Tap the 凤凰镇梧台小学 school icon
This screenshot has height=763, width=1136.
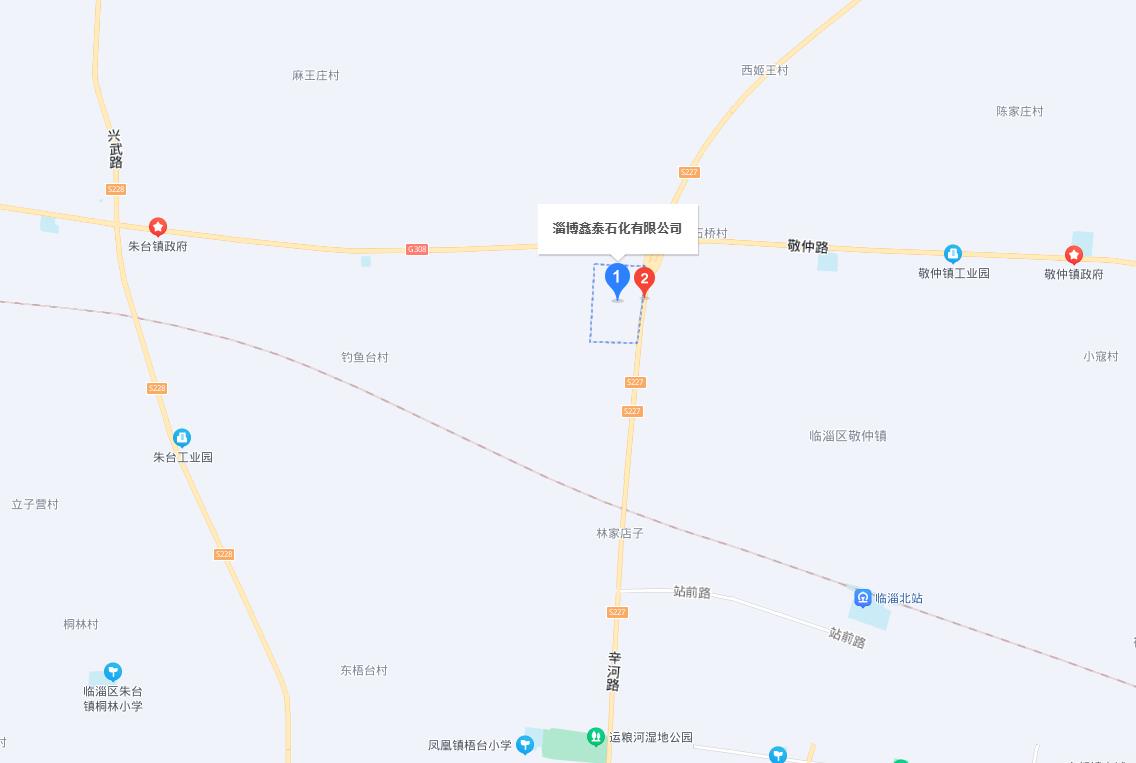point(525,744)
